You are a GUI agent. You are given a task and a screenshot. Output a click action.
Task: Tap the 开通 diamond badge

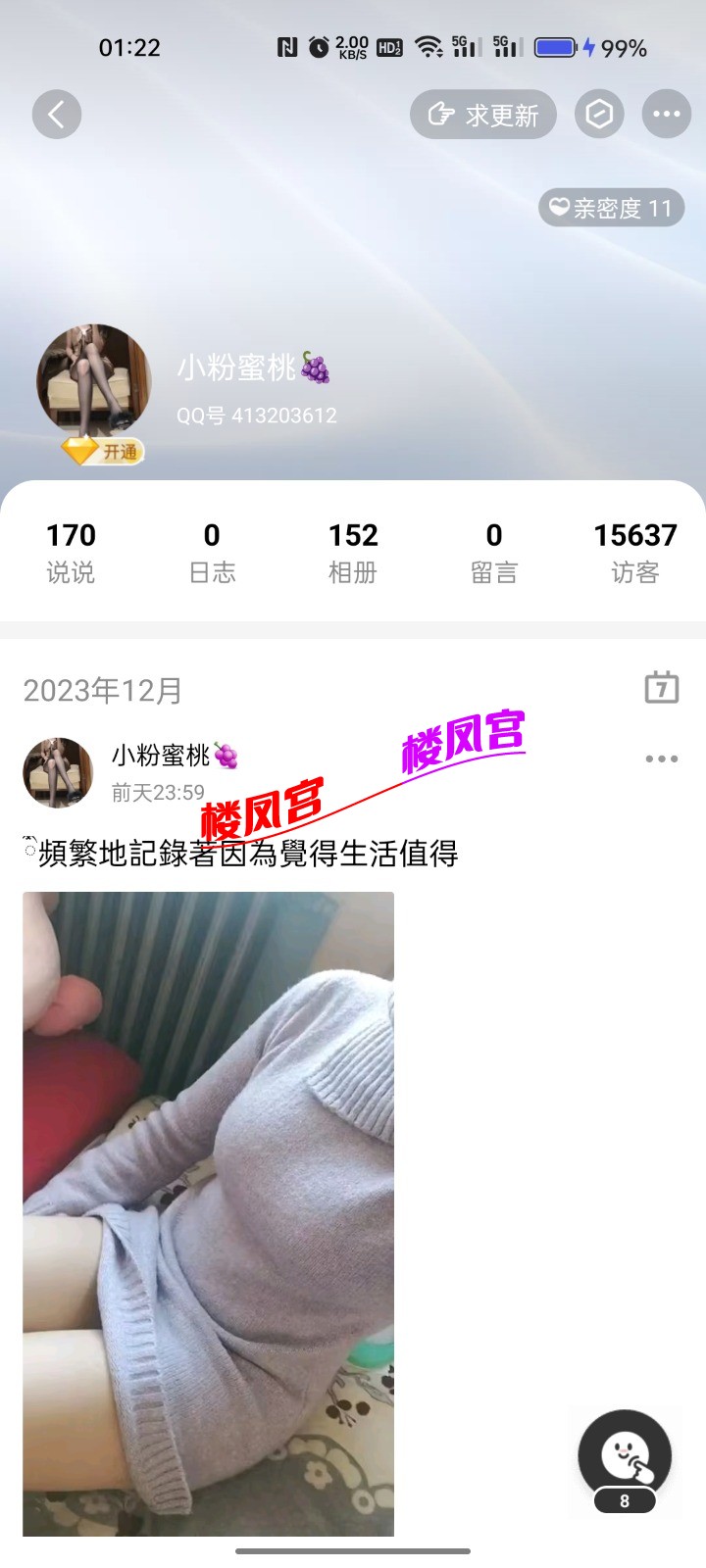[x=104, y=452]
